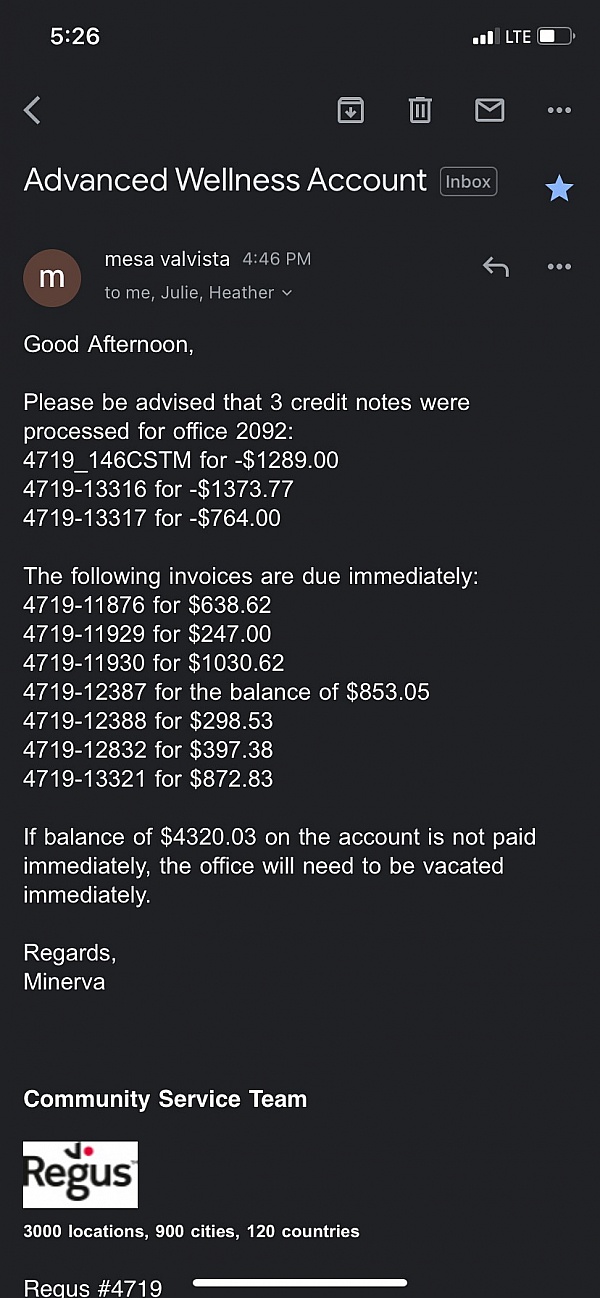View mesa valvista's sender avatar
The height and width of the screenshot is (1298, 600).
tap(52, 278)
